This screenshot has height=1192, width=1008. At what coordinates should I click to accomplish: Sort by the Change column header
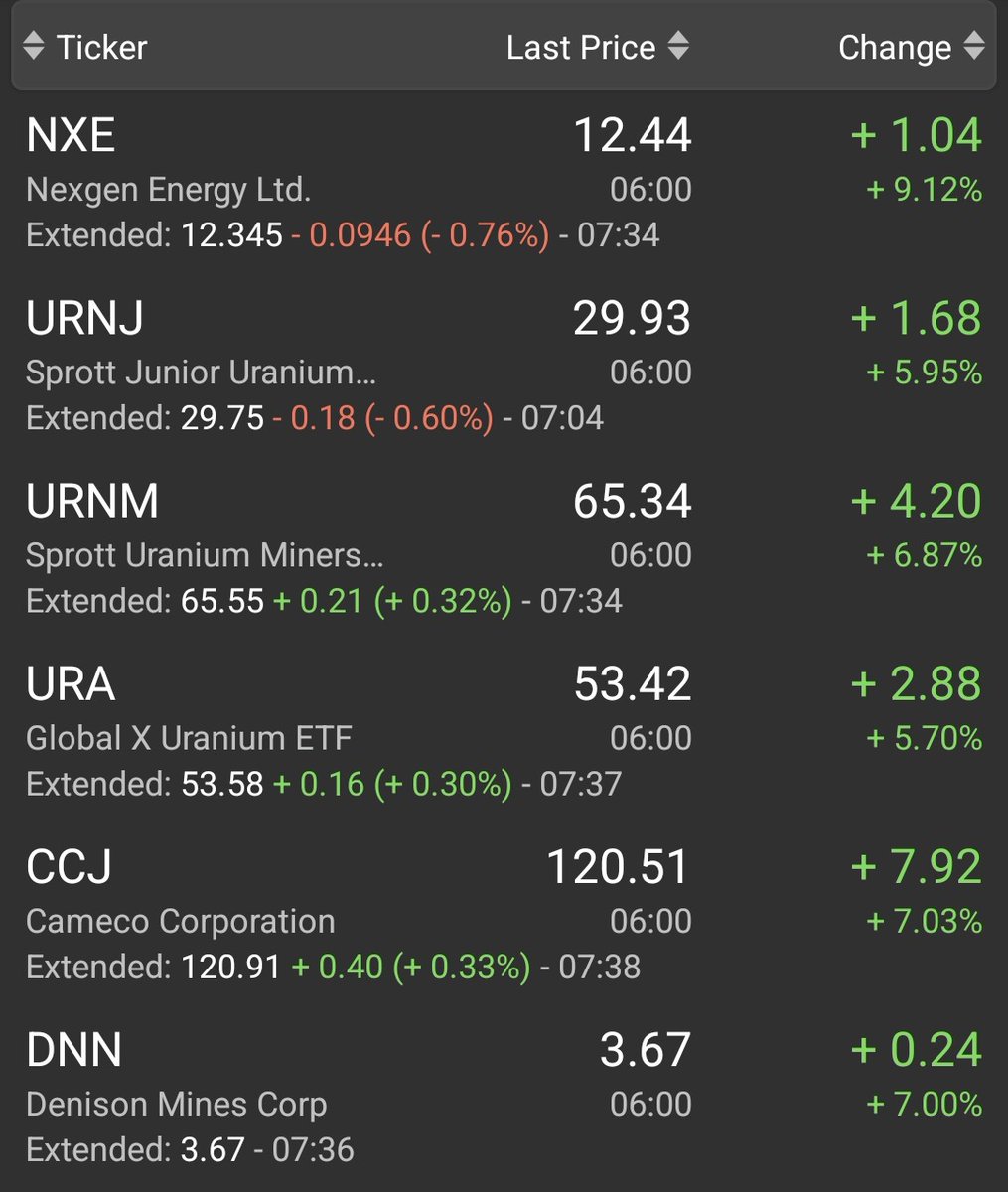coord(911,47)
